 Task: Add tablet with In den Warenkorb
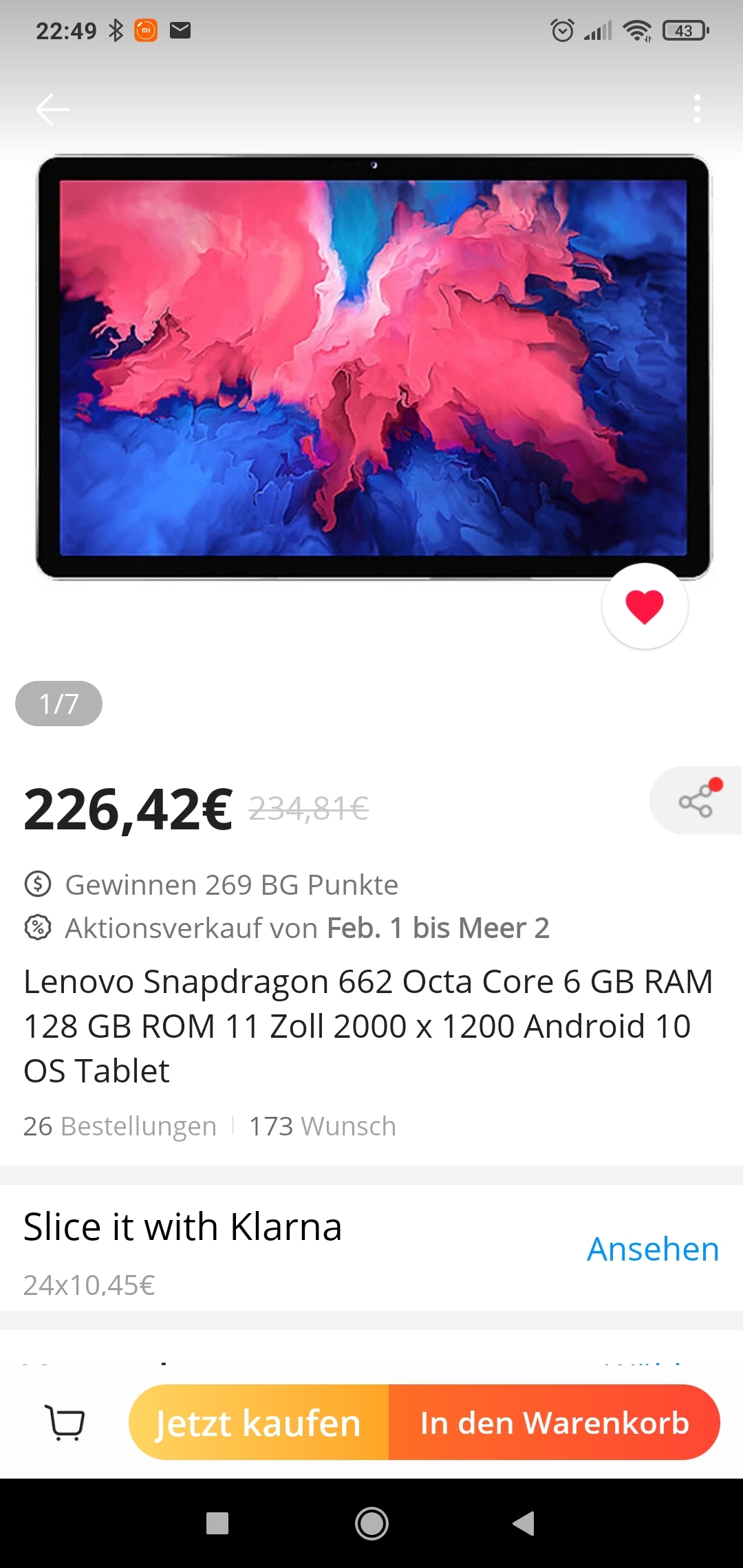click(x=554, y=1422)
